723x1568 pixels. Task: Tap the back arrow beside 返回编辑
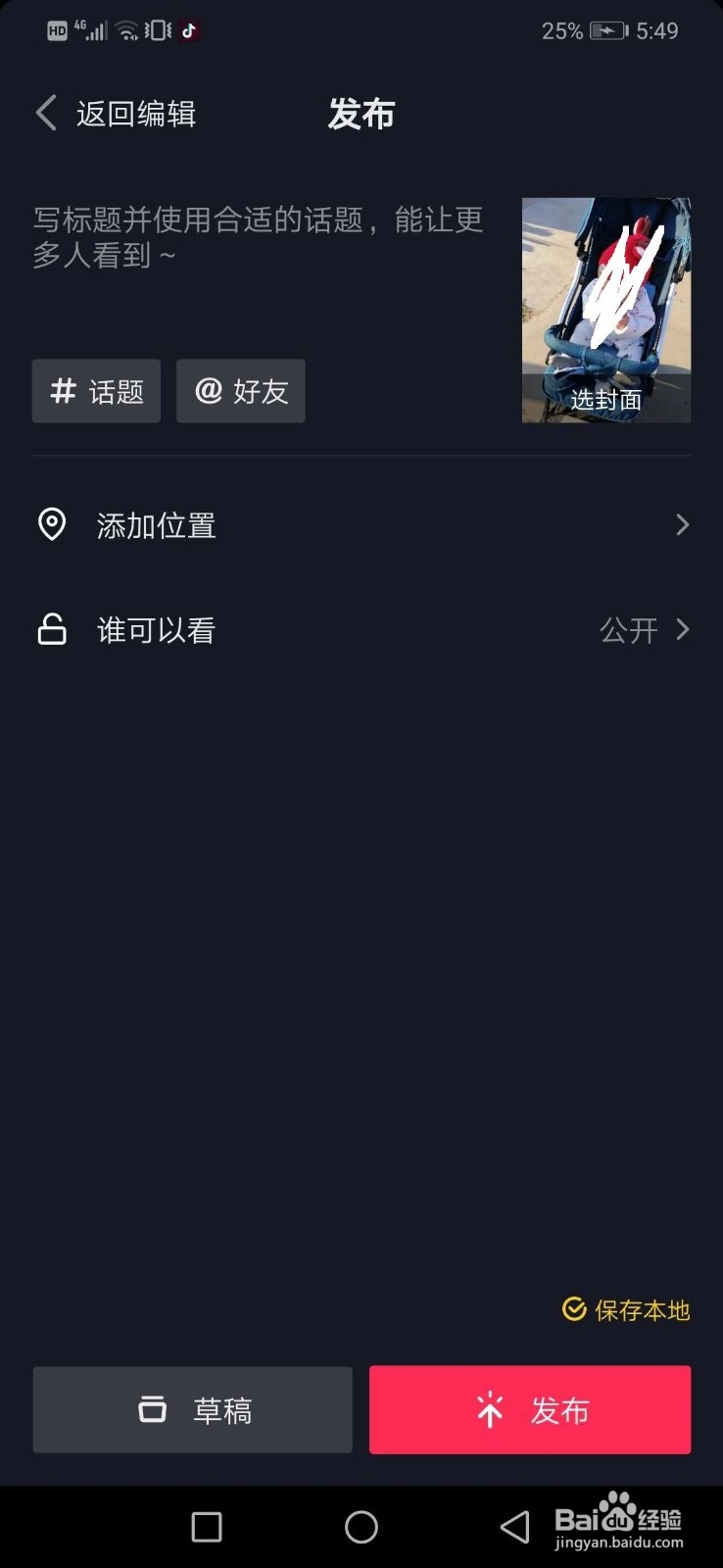coord(45,113)
